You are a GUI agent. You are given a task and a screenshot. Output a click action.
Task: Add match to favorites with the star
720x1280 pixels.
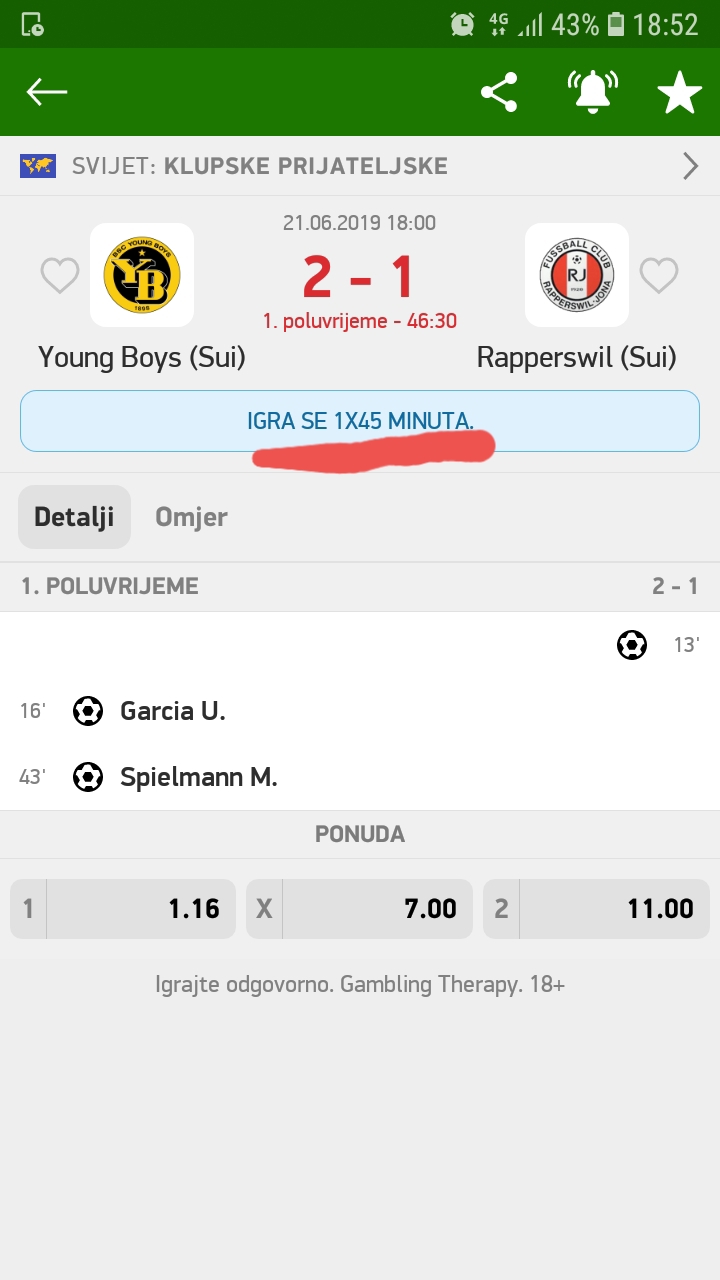point(679,93)
